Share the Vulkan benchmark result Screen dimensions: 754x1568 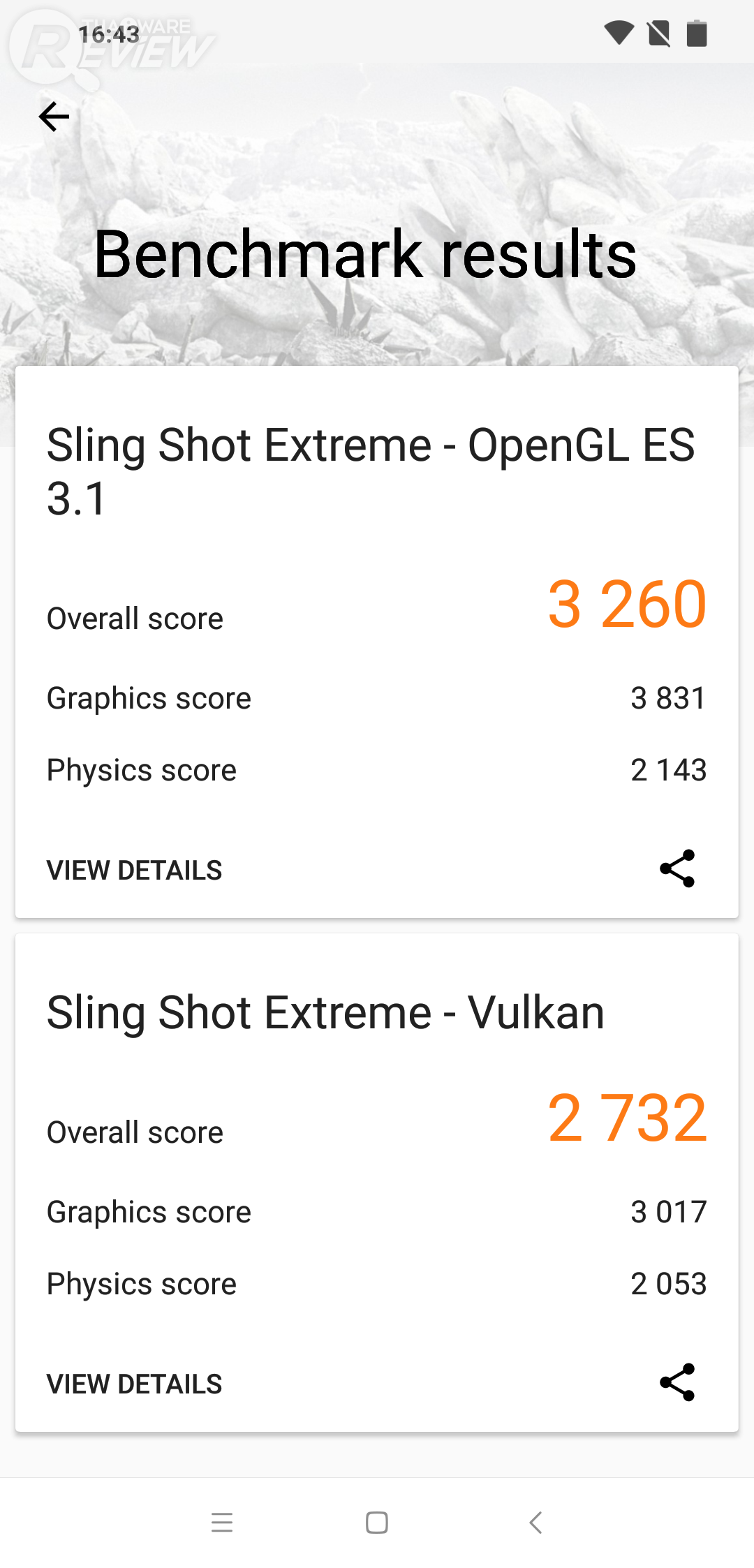pos(677,1383)
